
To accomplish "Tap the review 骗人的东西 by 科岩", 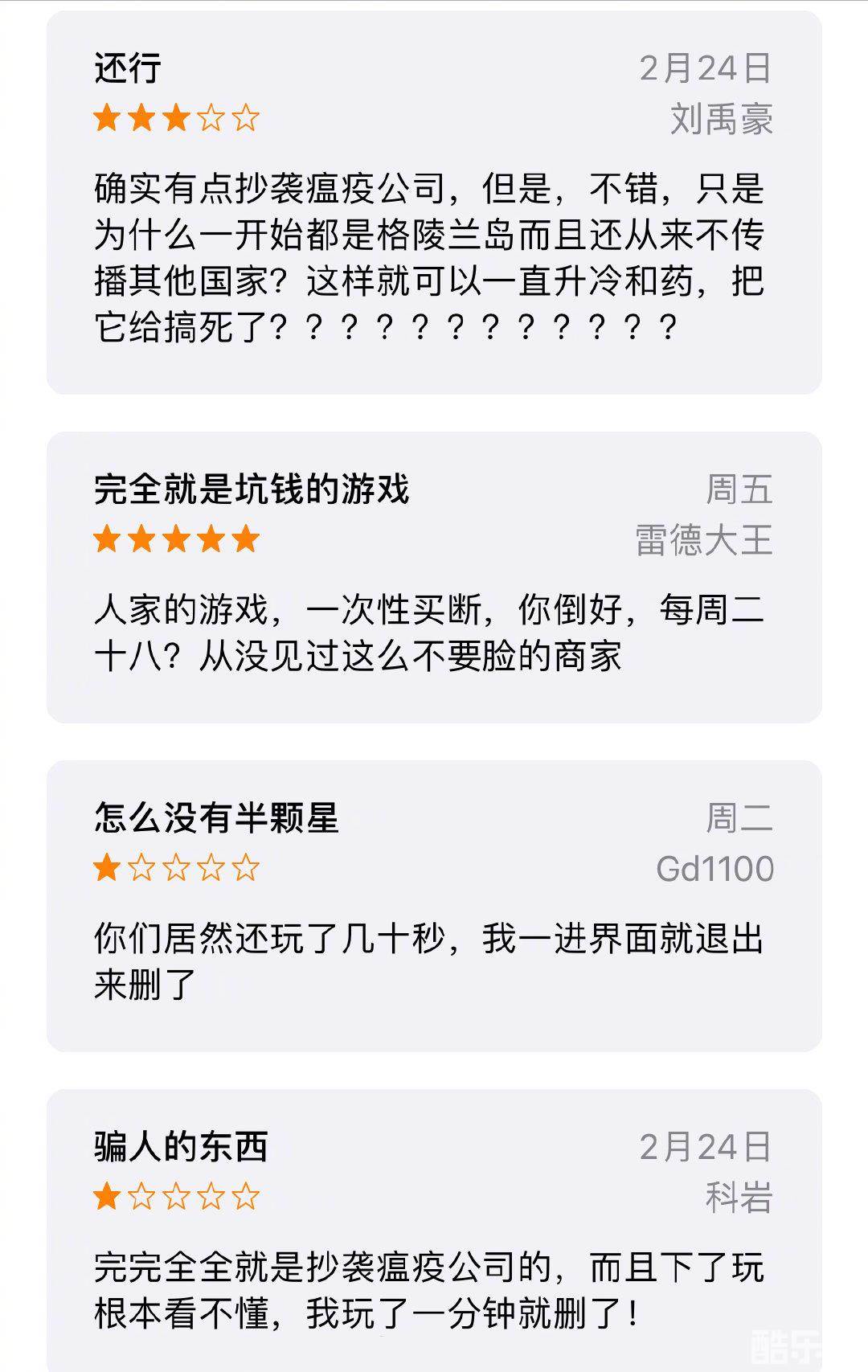I will [434, 1230].
